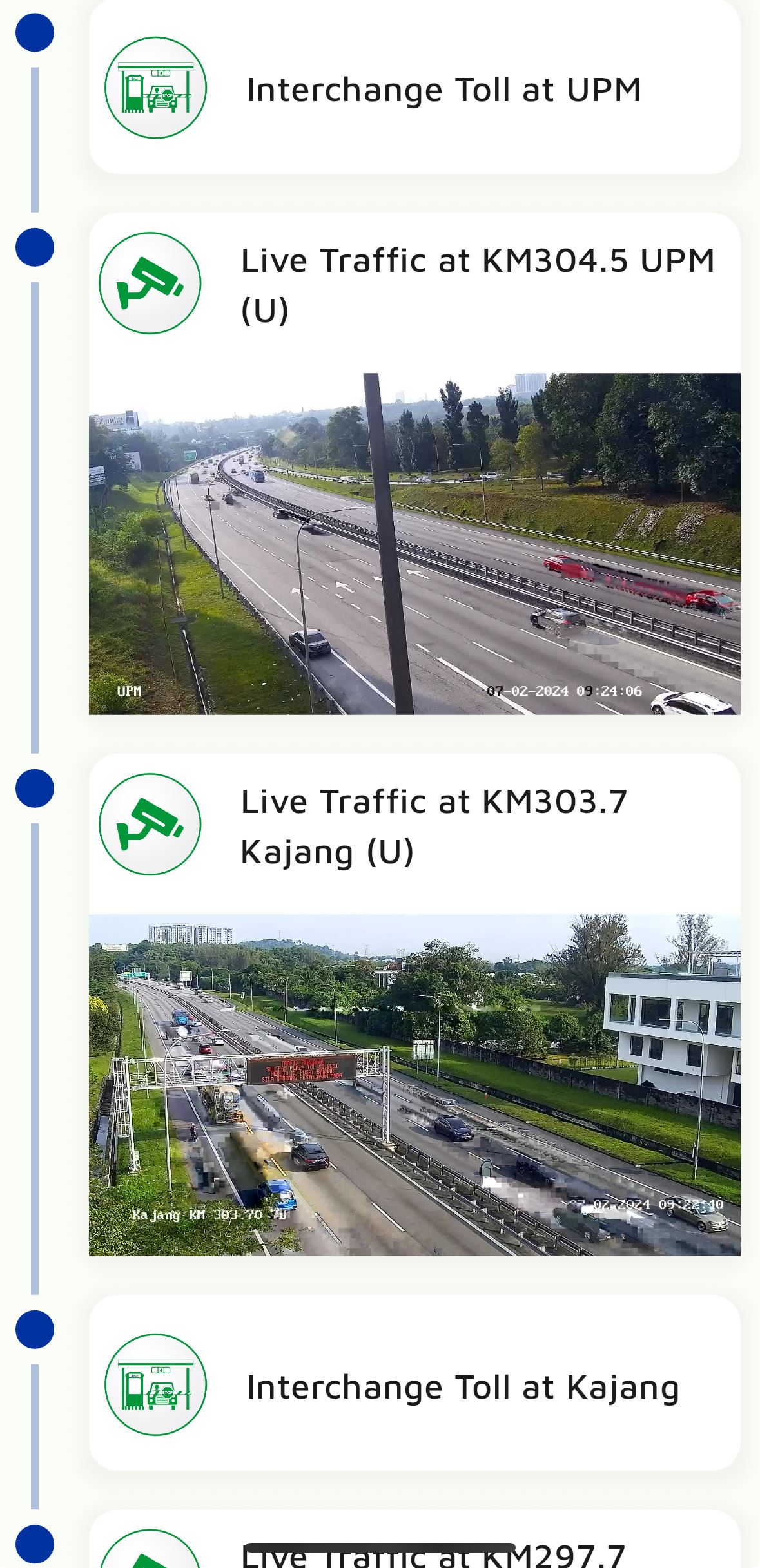Screen dimensions: 760x1568
Task: View Live Traffic at KM303.7 Kajang feed
Action: [x=414, y=1084]
